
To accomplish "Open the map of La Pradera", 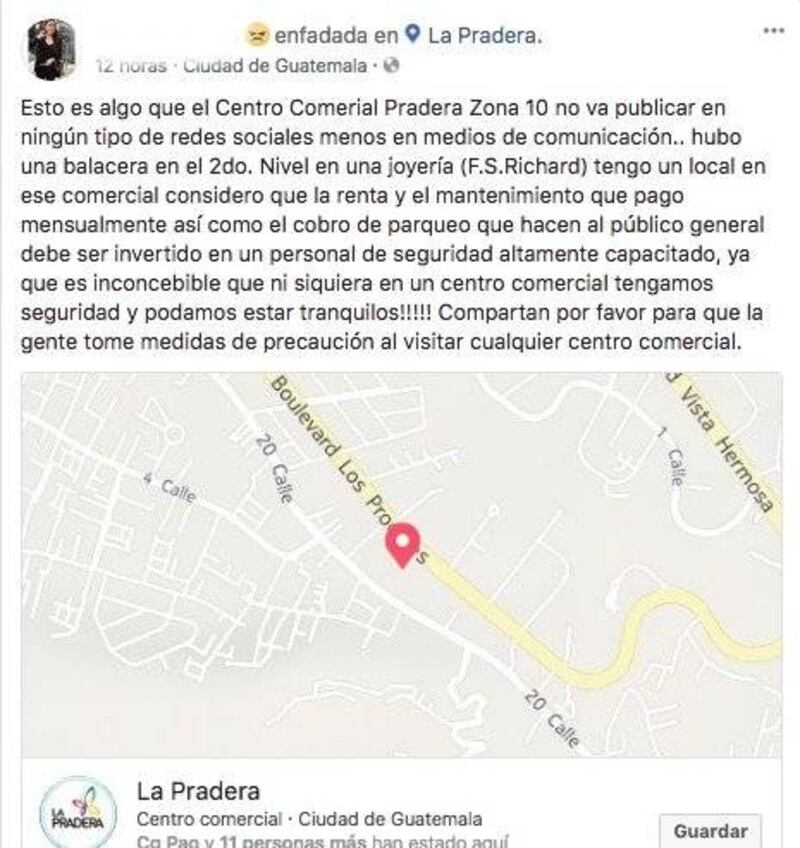I will coord(401,564).
